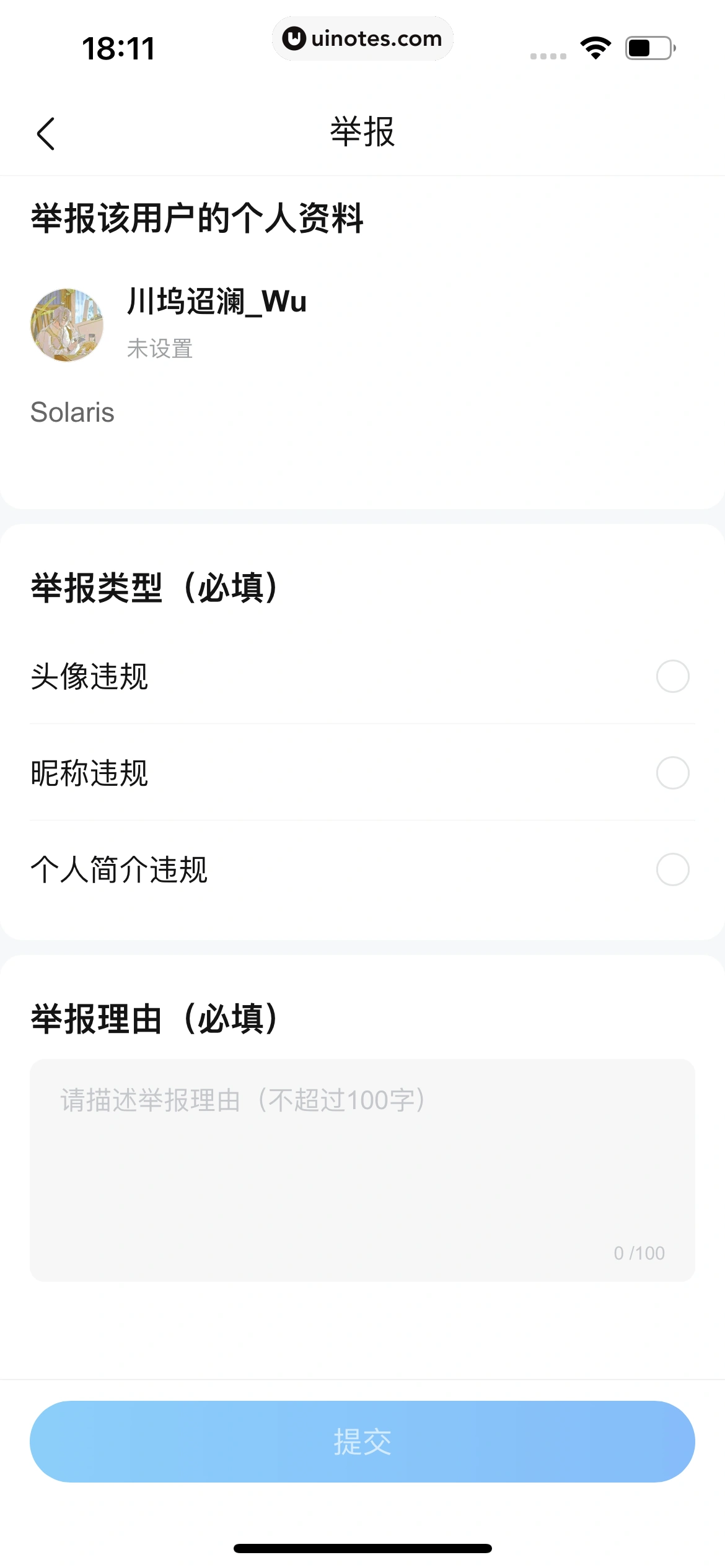Image resolution: width=725 pixels, height=1568 pixels.
Task: Pick 个人简介违规 report type
Action: [672, 869]
